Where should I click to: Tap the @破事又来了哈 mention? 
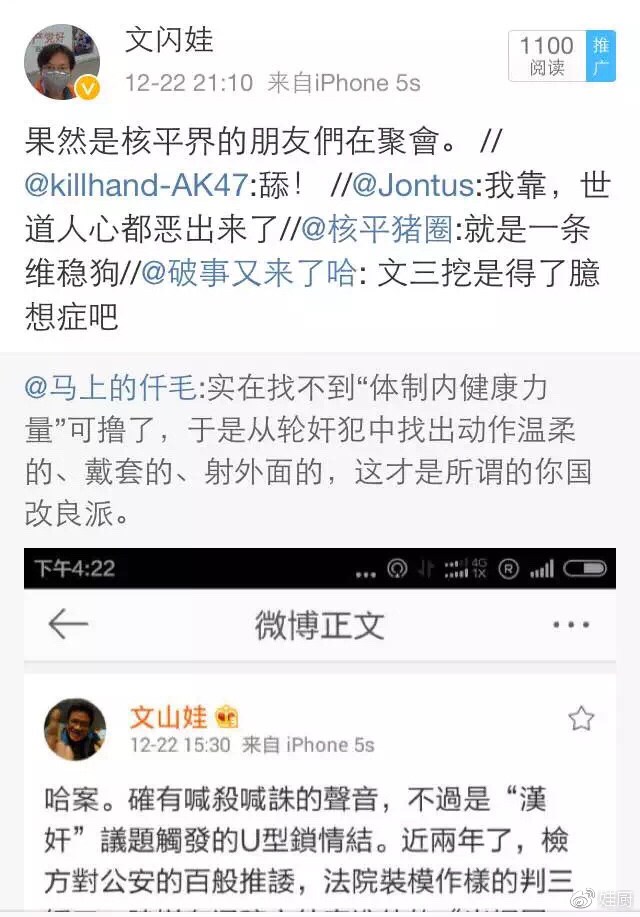click(255, 275)
